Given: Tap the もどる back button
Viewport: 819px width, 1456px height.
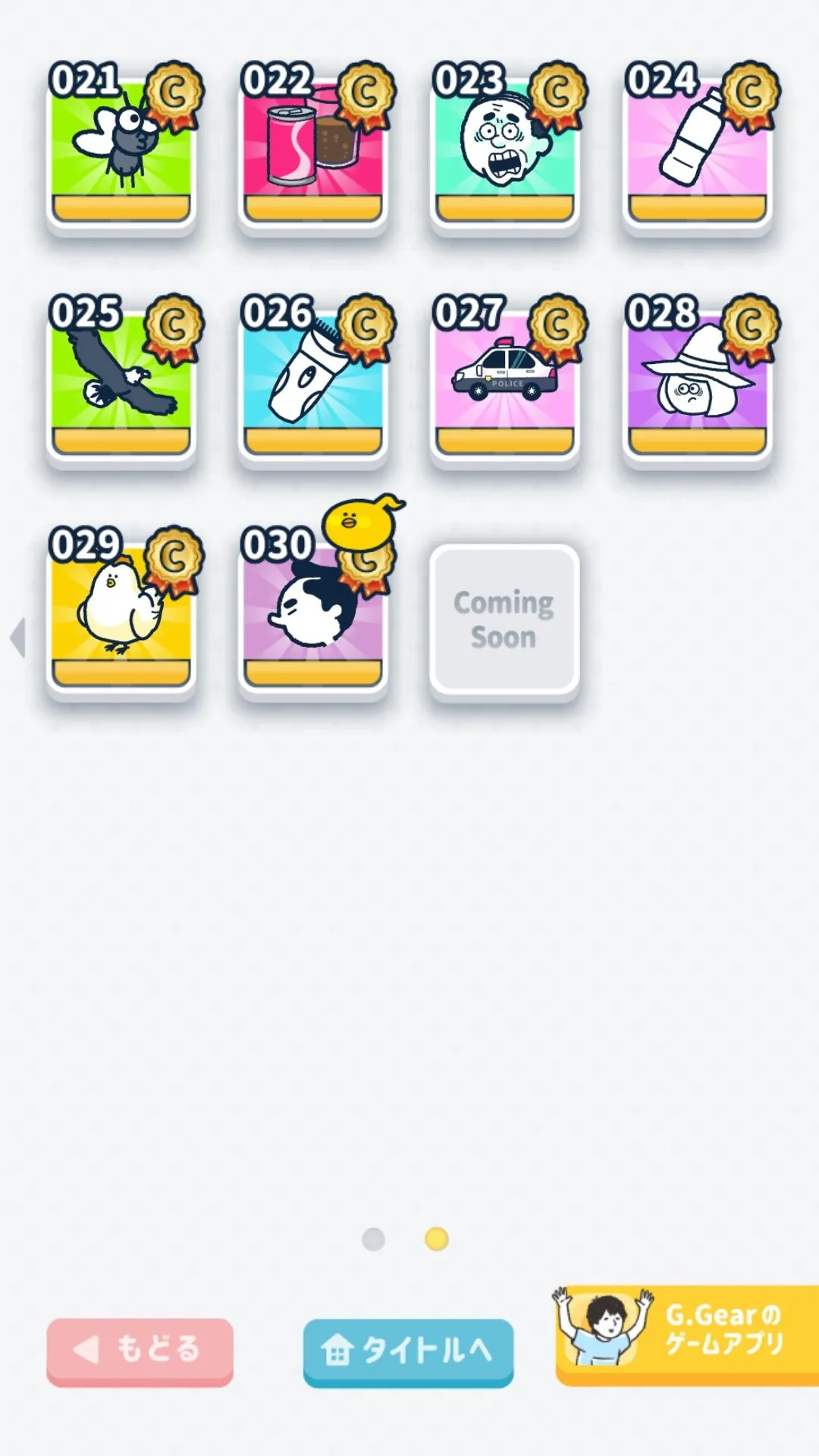Looking at the screenshot, I should [x=140, y=1351].
